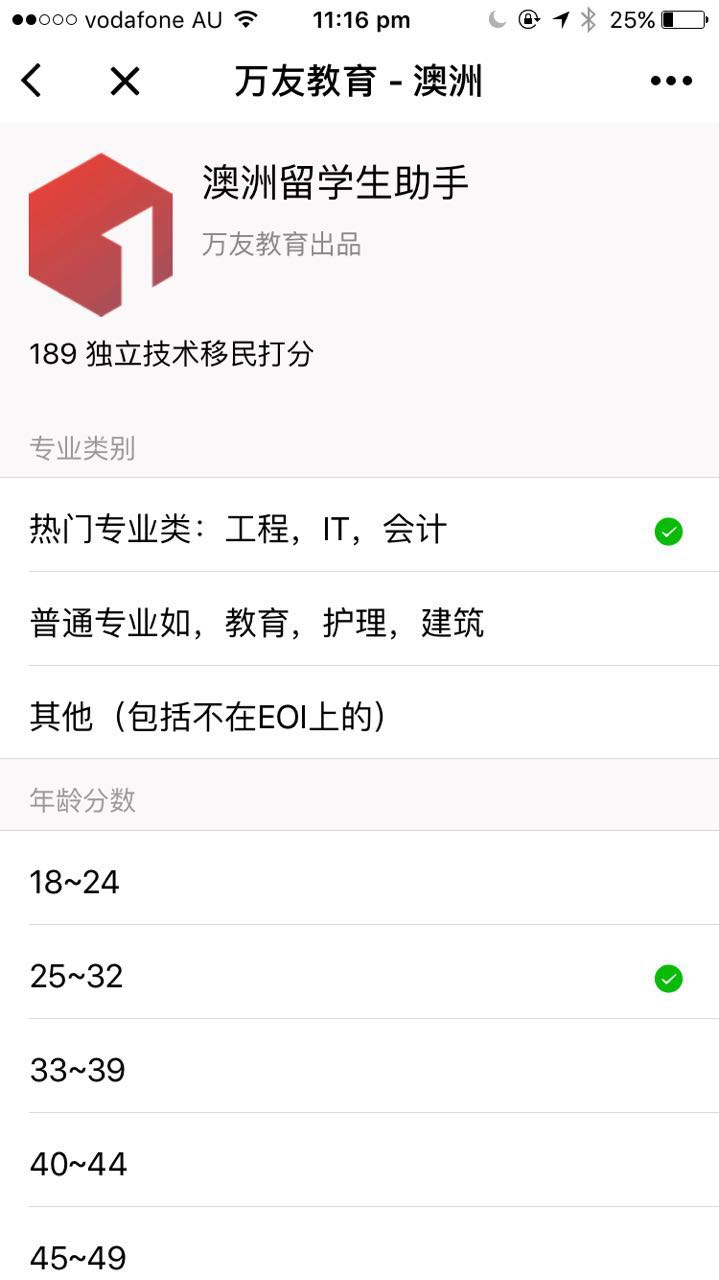Pick the 45~49 age range
The image size is (719, 1280).
pyautogui.click(x=359, y=1256)
